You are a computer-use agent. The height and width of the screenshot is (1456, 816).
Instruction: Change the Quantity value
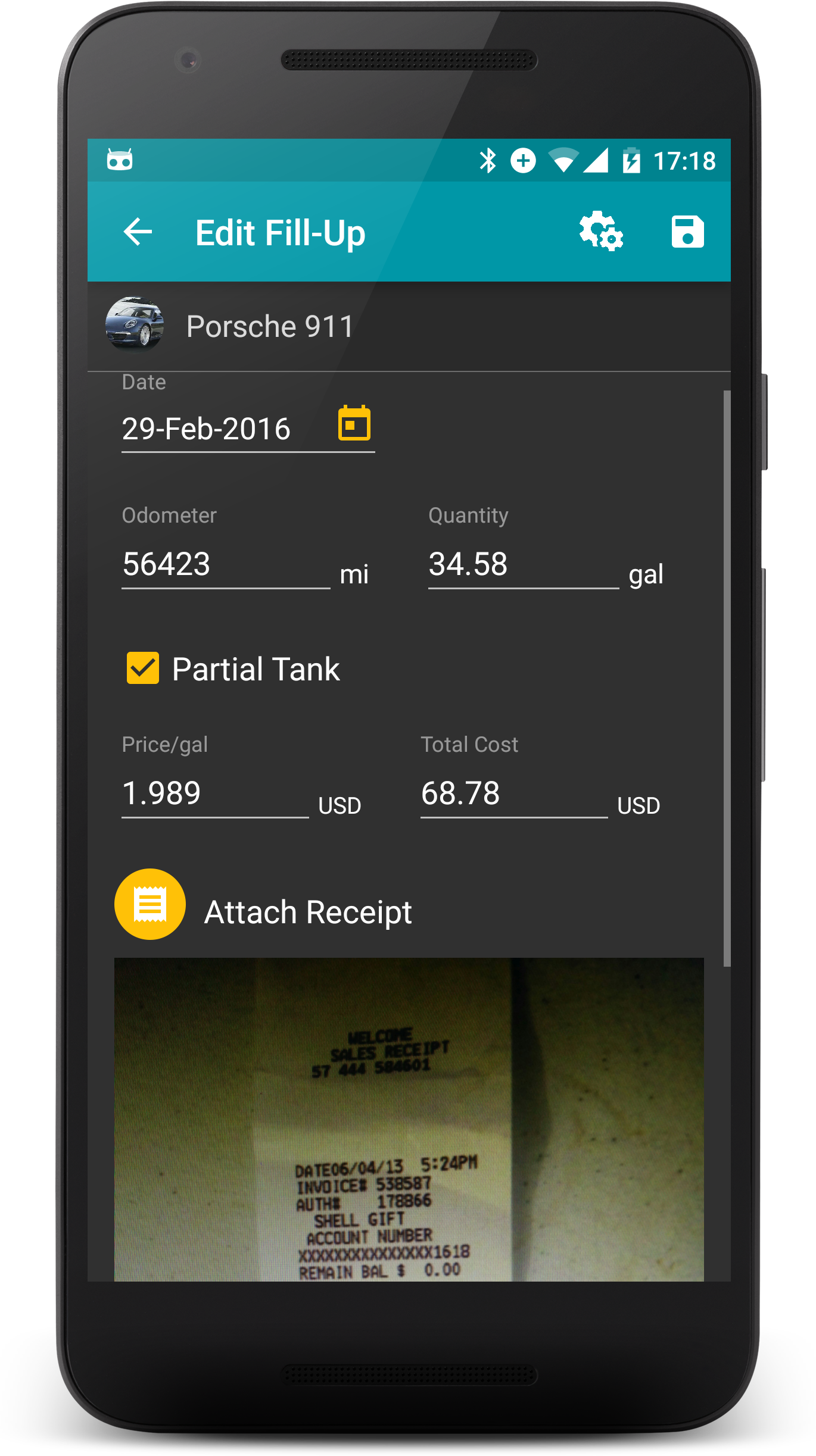point(523,564)
